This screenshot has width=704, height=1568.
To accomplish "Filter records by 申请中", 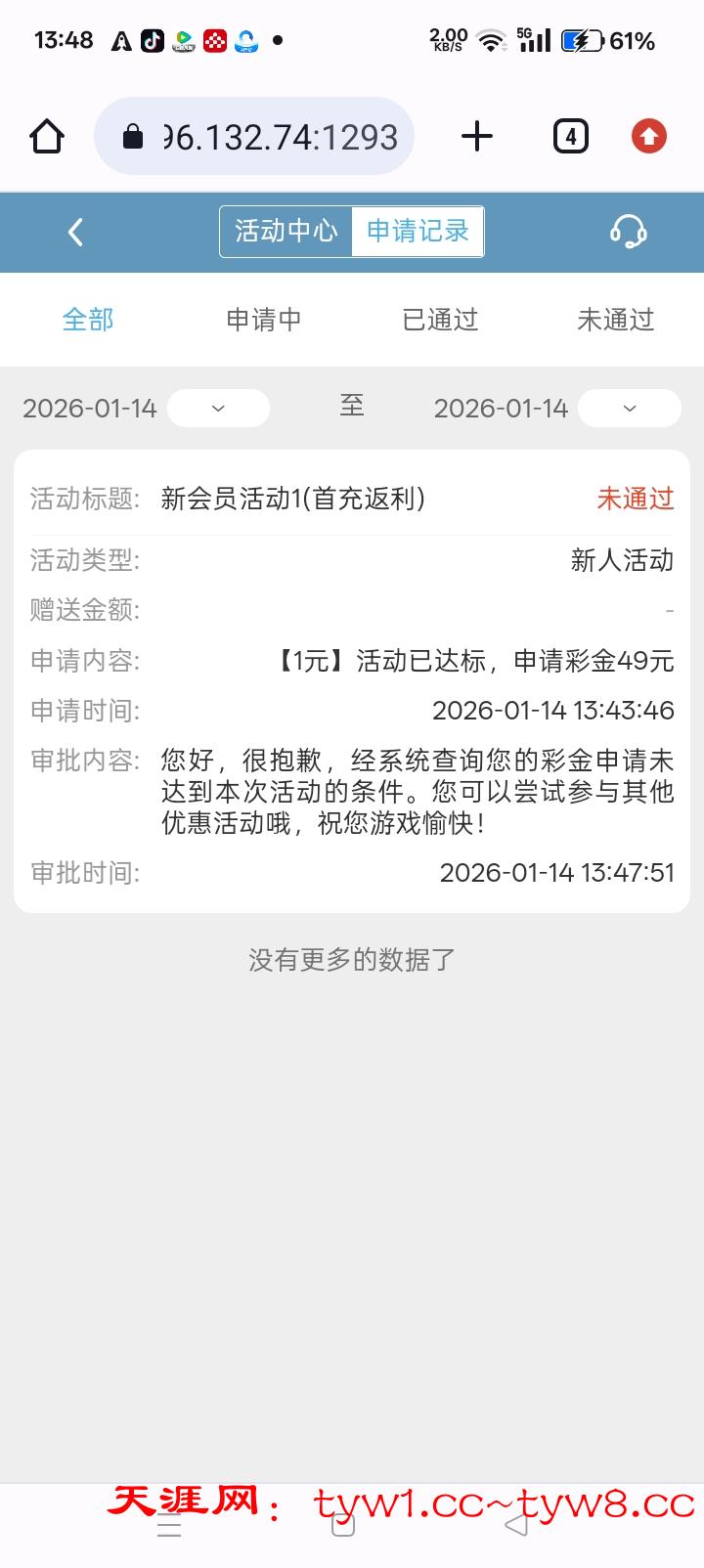I will (x=264, y=320).
